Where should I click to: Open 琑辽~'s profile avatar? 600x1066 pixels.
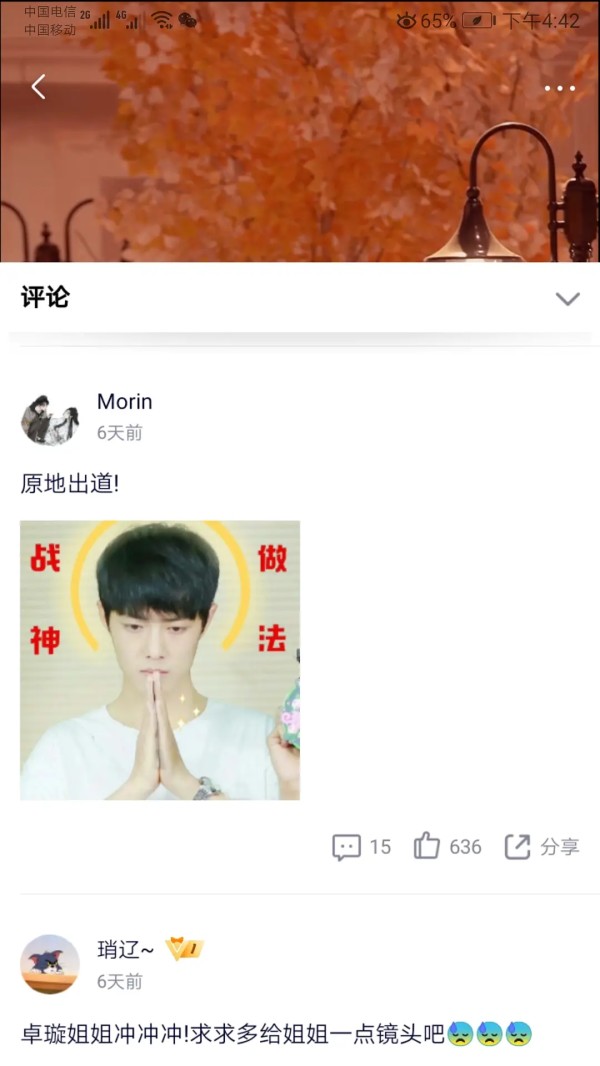click(49, 964)
